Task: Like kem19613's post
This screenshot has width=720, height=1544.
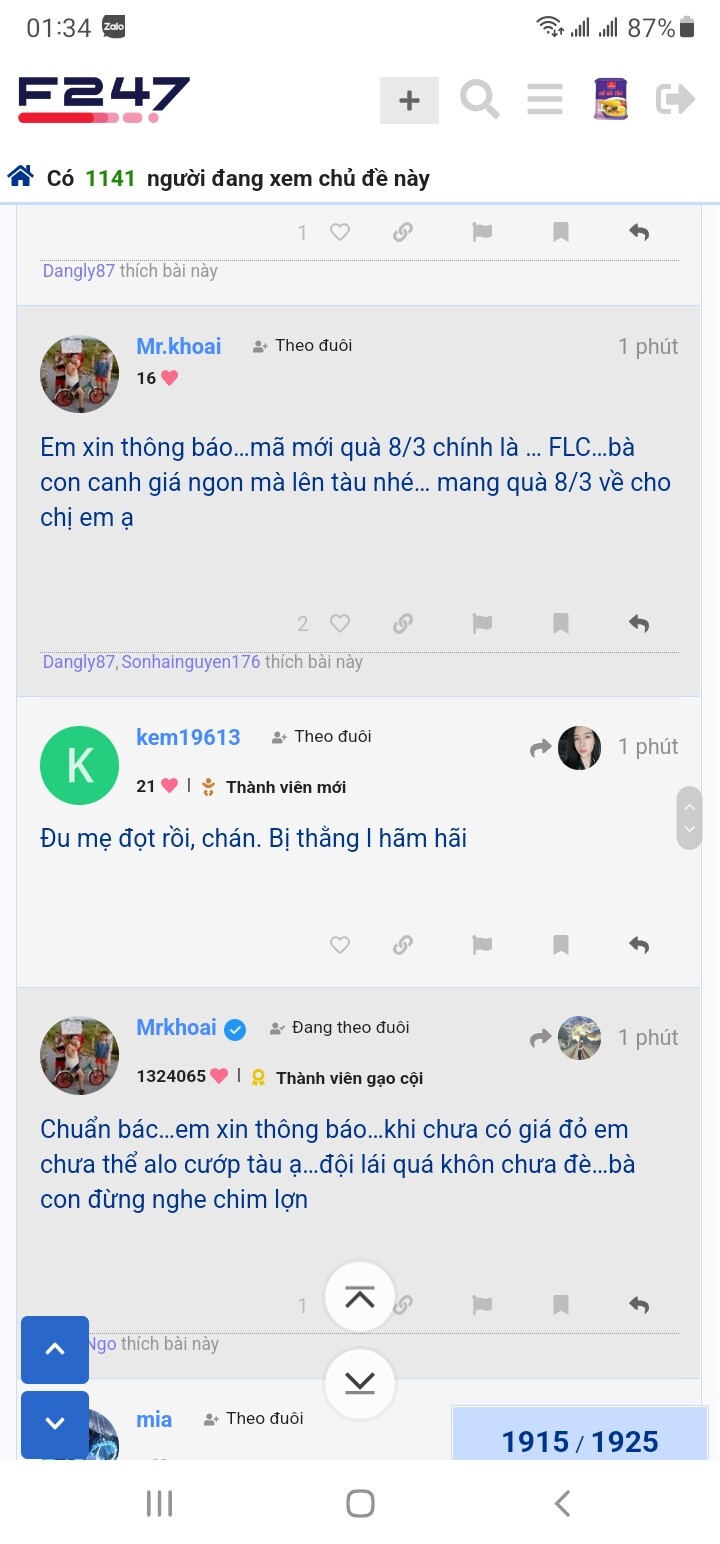Action: [x=340, y=945]
